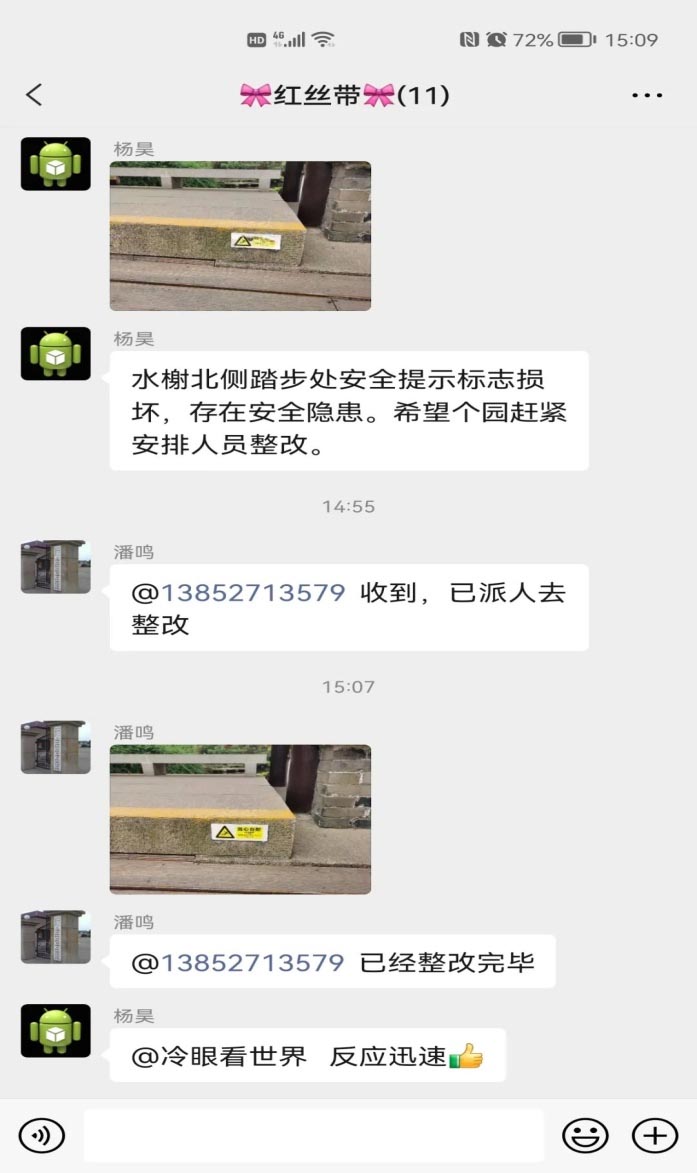Open 潘鸣's photo of the repaired sign
697x1173 pixels.
click(x=240, y=819)
